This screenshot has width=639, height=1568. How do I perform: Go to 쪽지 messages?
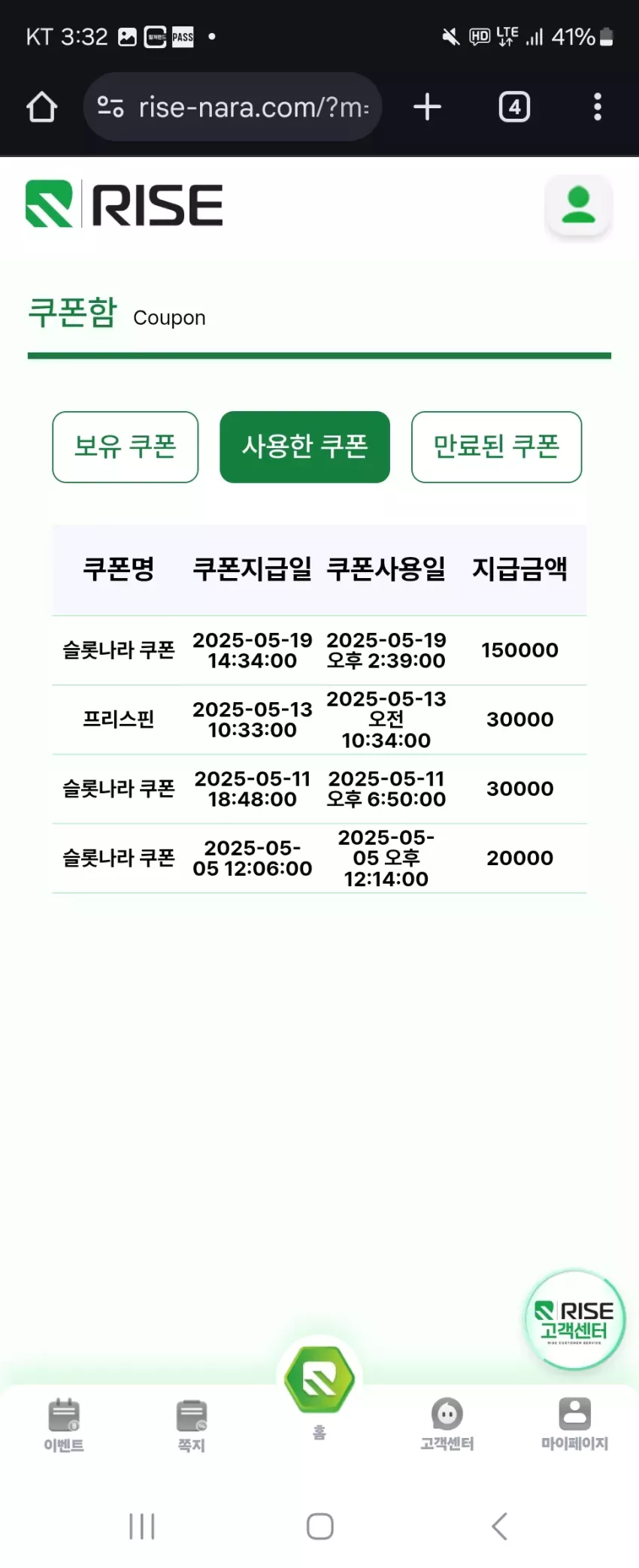click(x=192, y=1425)
